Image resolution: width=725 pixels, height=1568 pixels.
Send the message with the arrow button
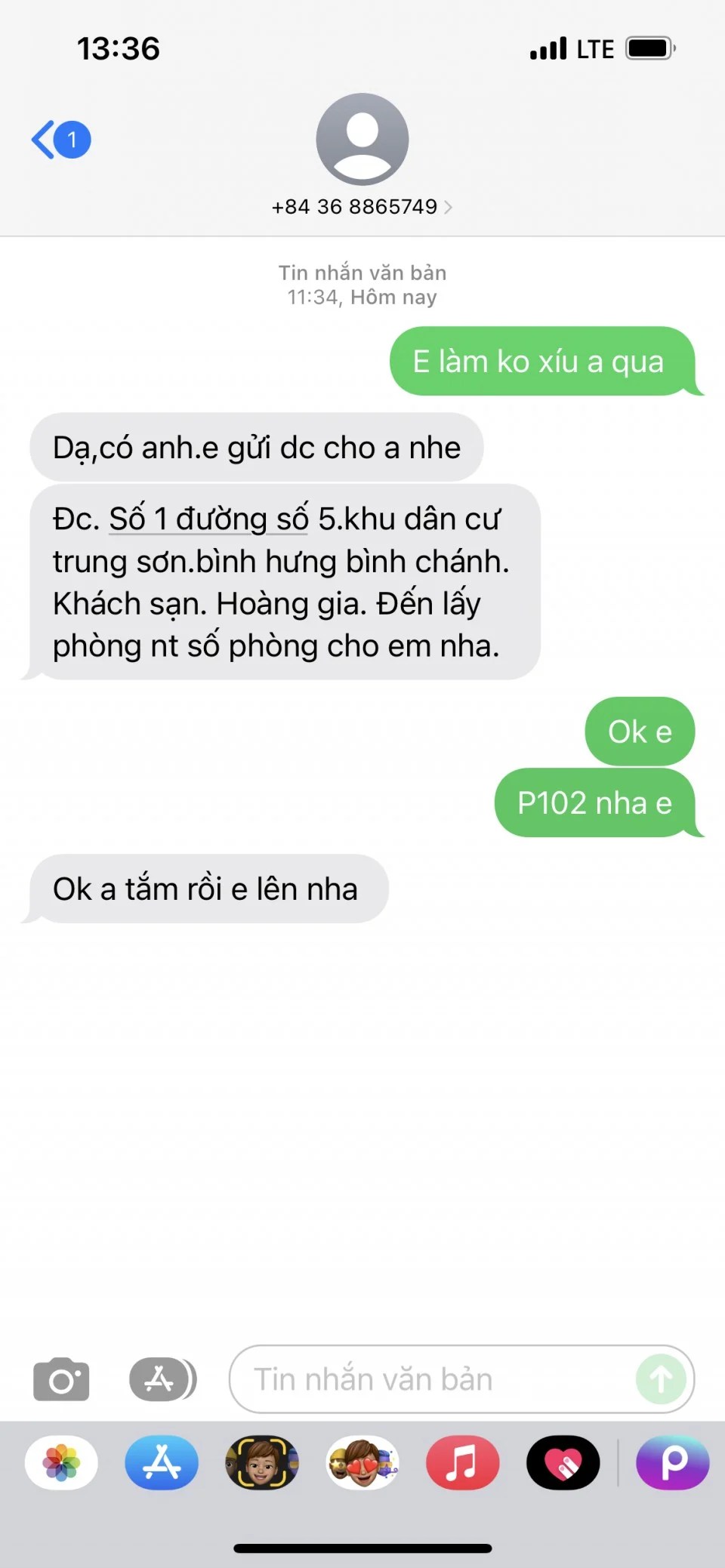661,1379
